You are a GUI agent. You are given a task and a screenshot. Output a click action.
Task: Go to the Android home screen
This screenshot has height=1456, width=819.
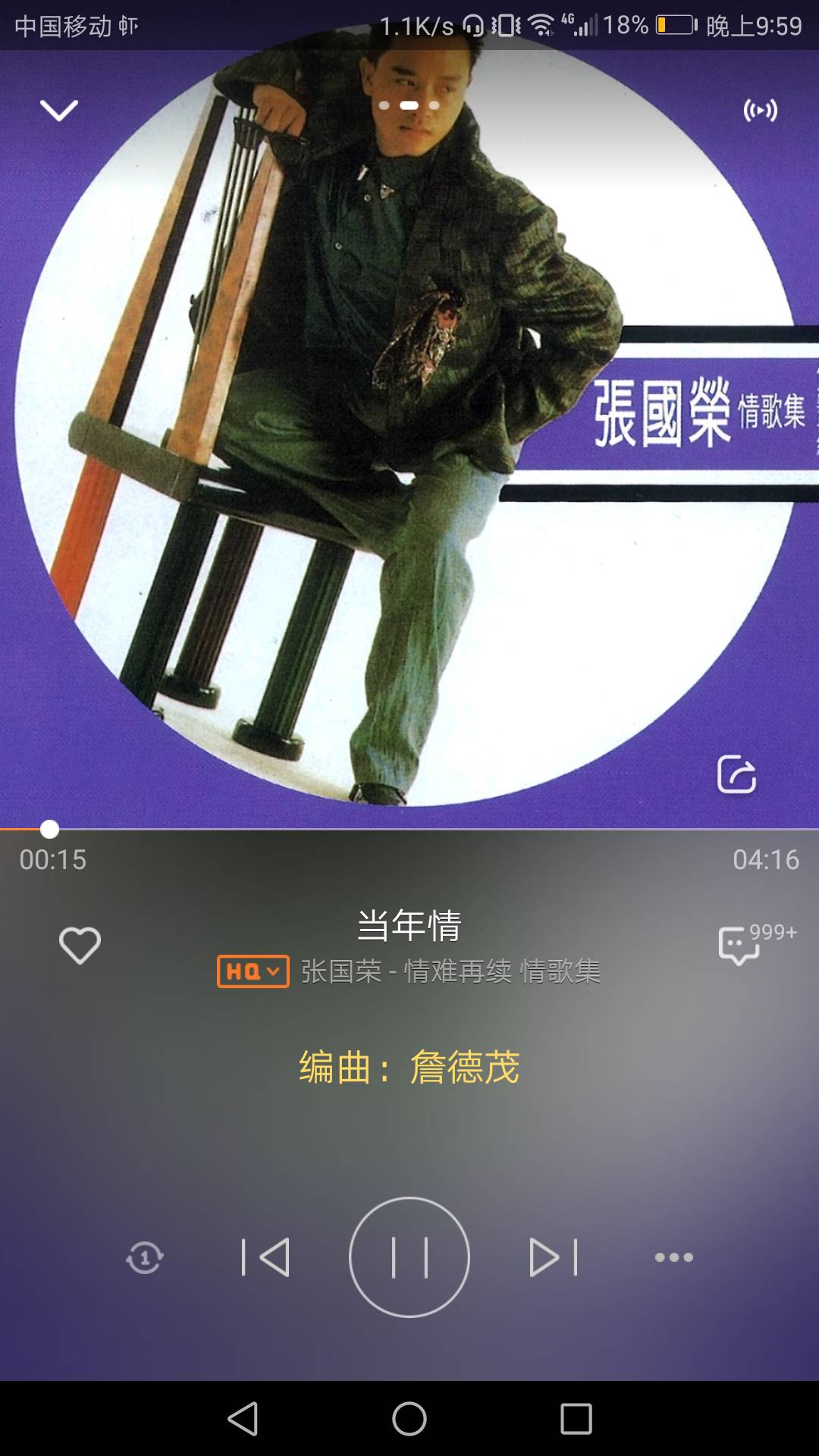(x=409, y=1418)
